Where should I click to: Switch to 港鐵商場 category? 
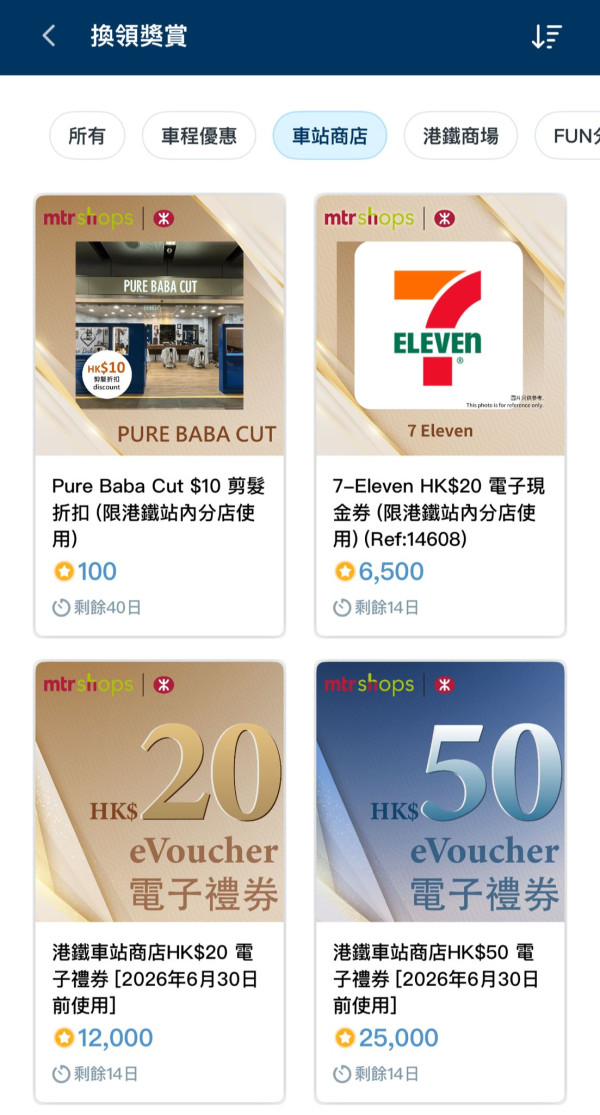460,136
